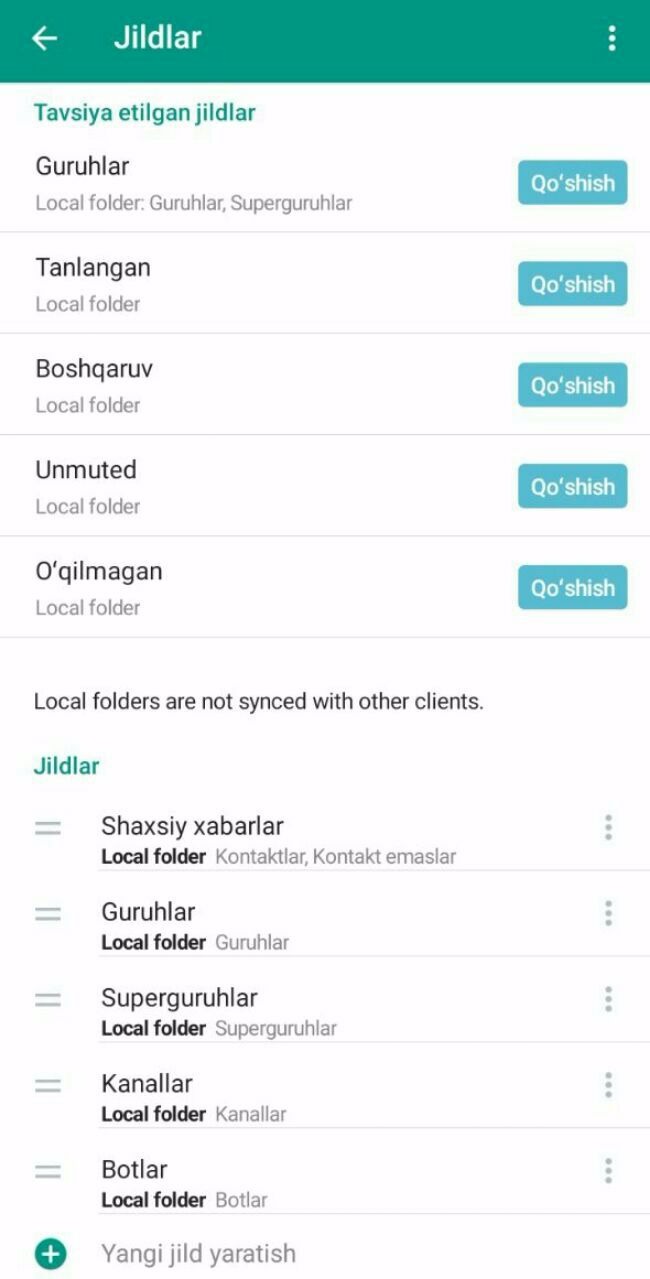Add the recommended Guruhlar folder
The width and height of the screenshot is (650, 1279).
[x=572, y=183]
